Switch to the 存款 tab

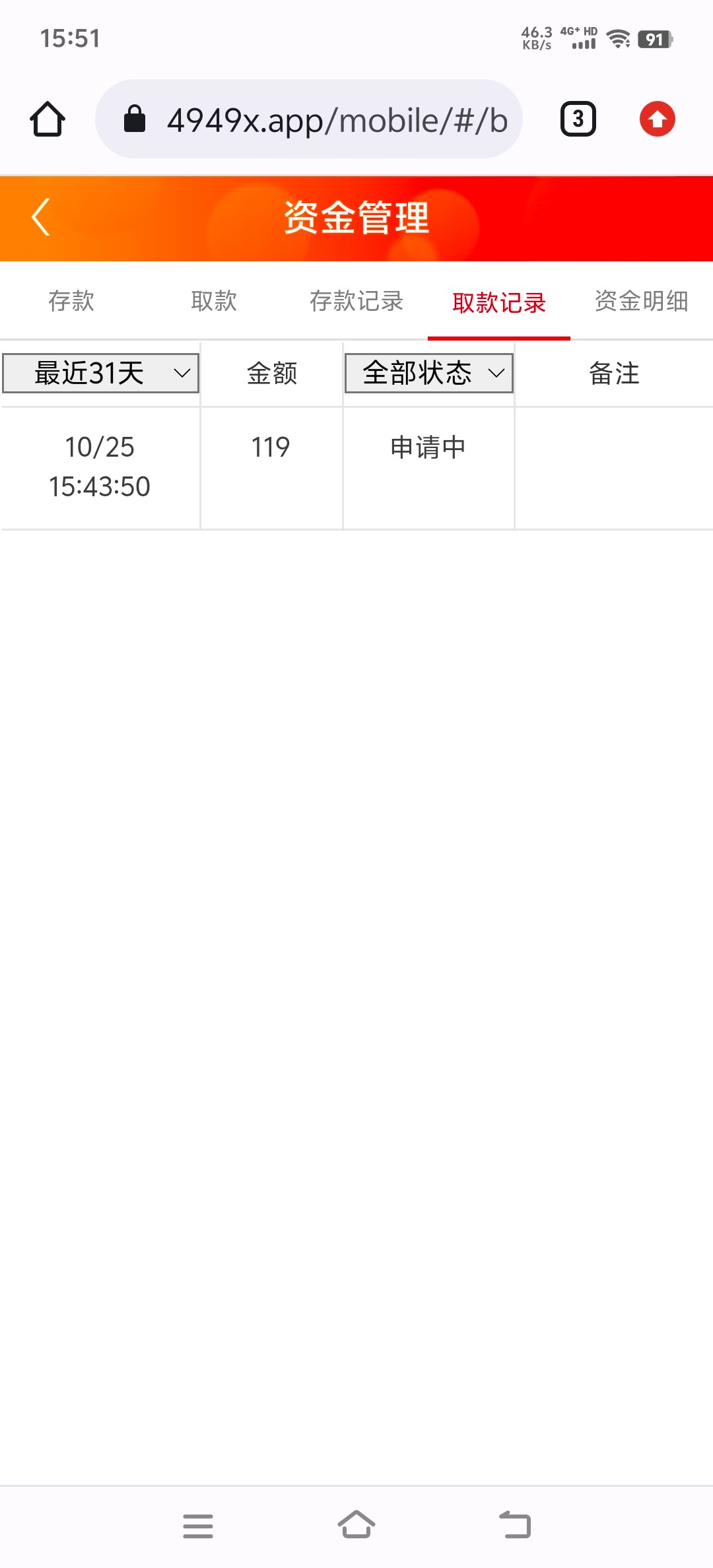71,301
